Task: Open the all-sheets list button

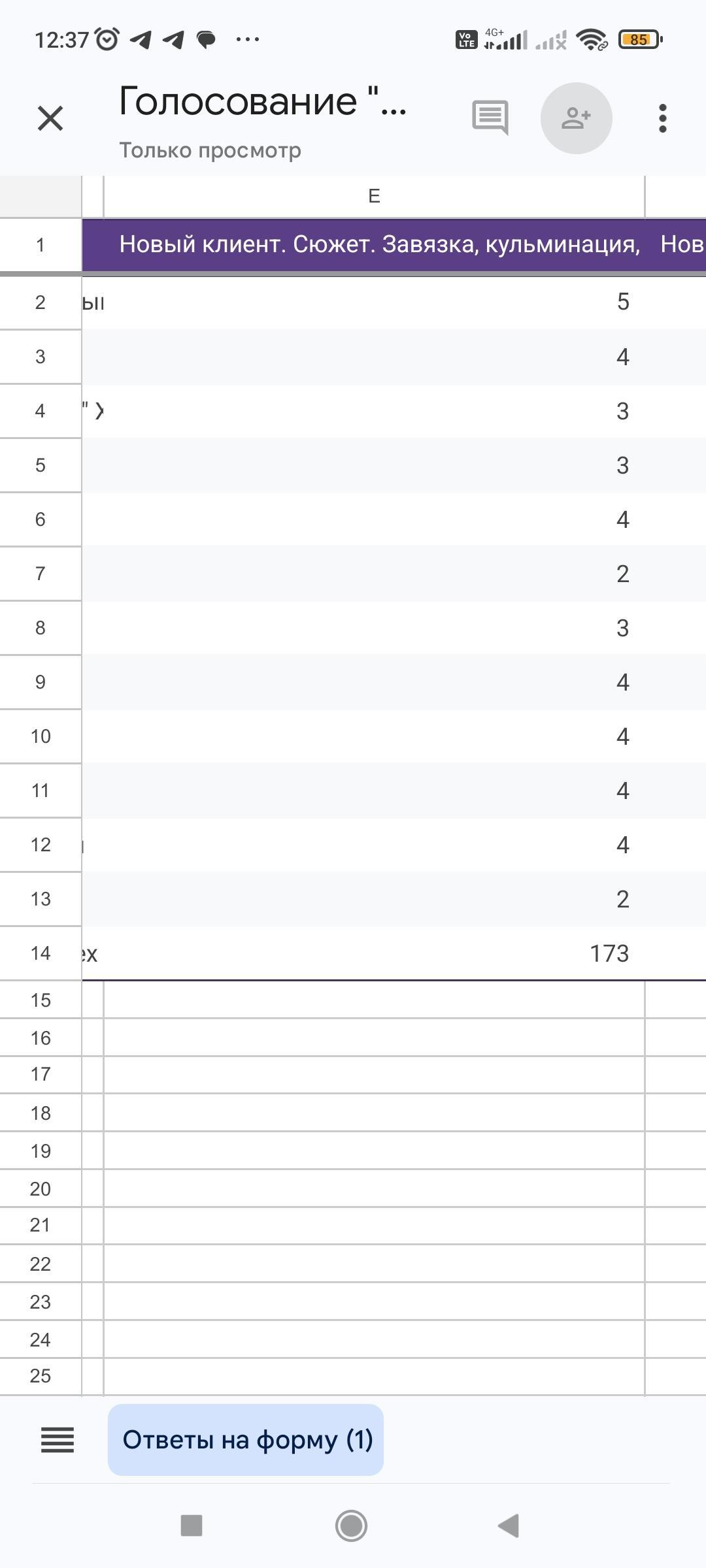Action: (58, 1441)
